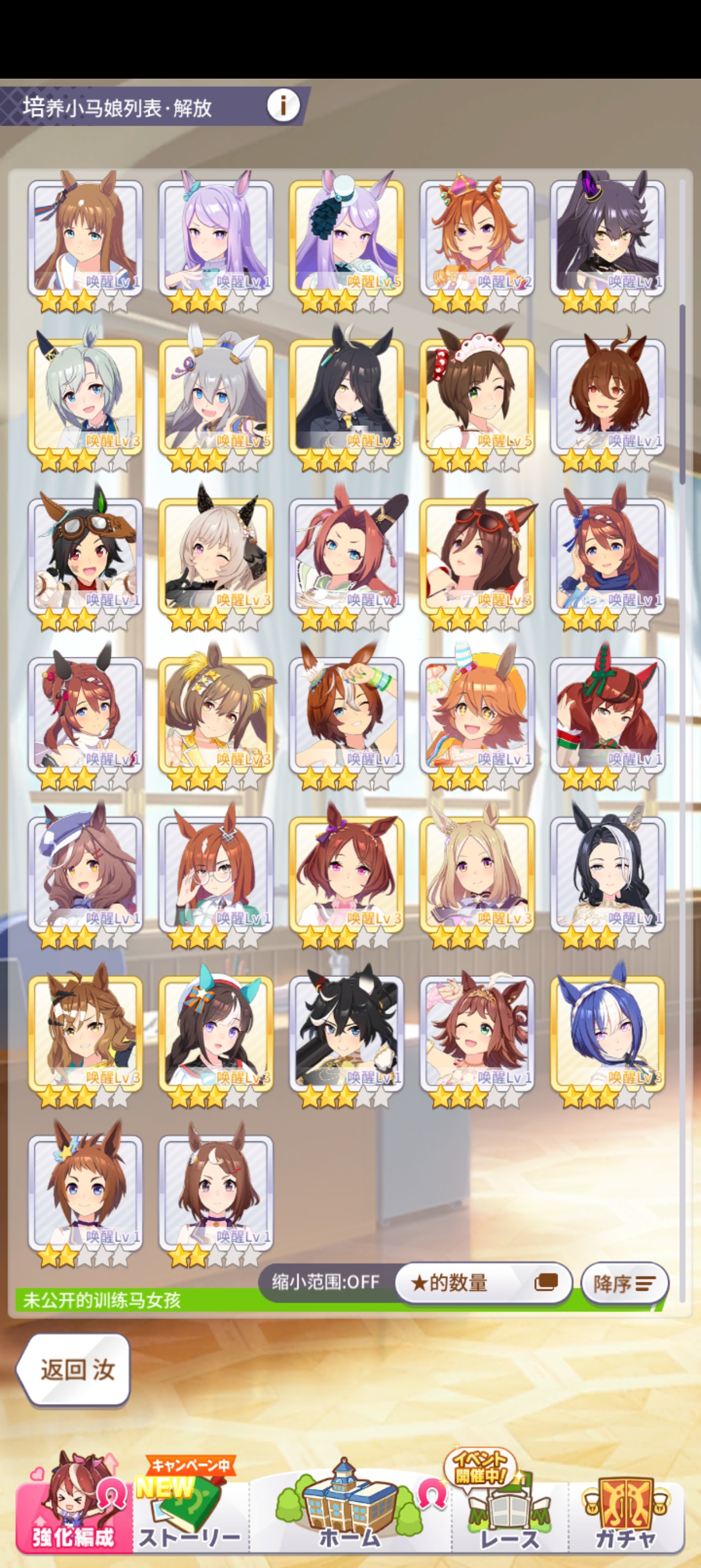The height and width of the screenshot is (1568, 701).
Task: Select the glasses-wearing orange-haired character
Action: coord(215,875)
